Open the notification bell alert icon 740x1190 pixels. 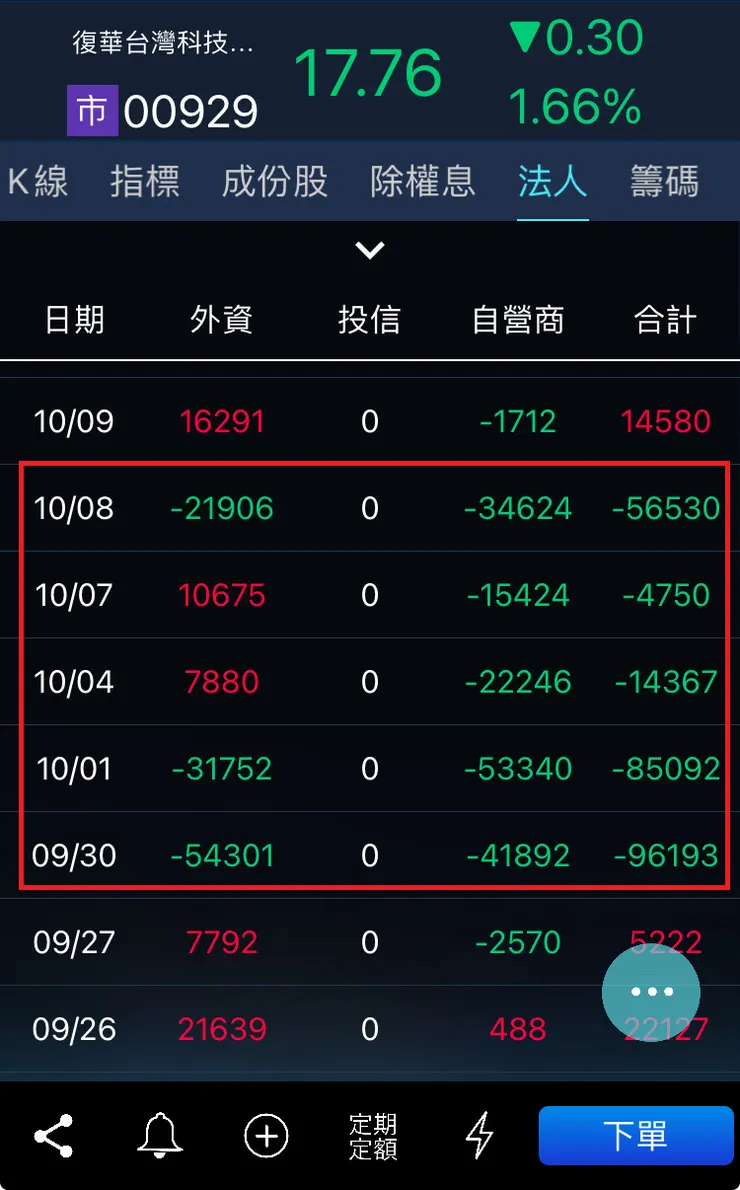pyautogui.click(x=160, y=1135)
